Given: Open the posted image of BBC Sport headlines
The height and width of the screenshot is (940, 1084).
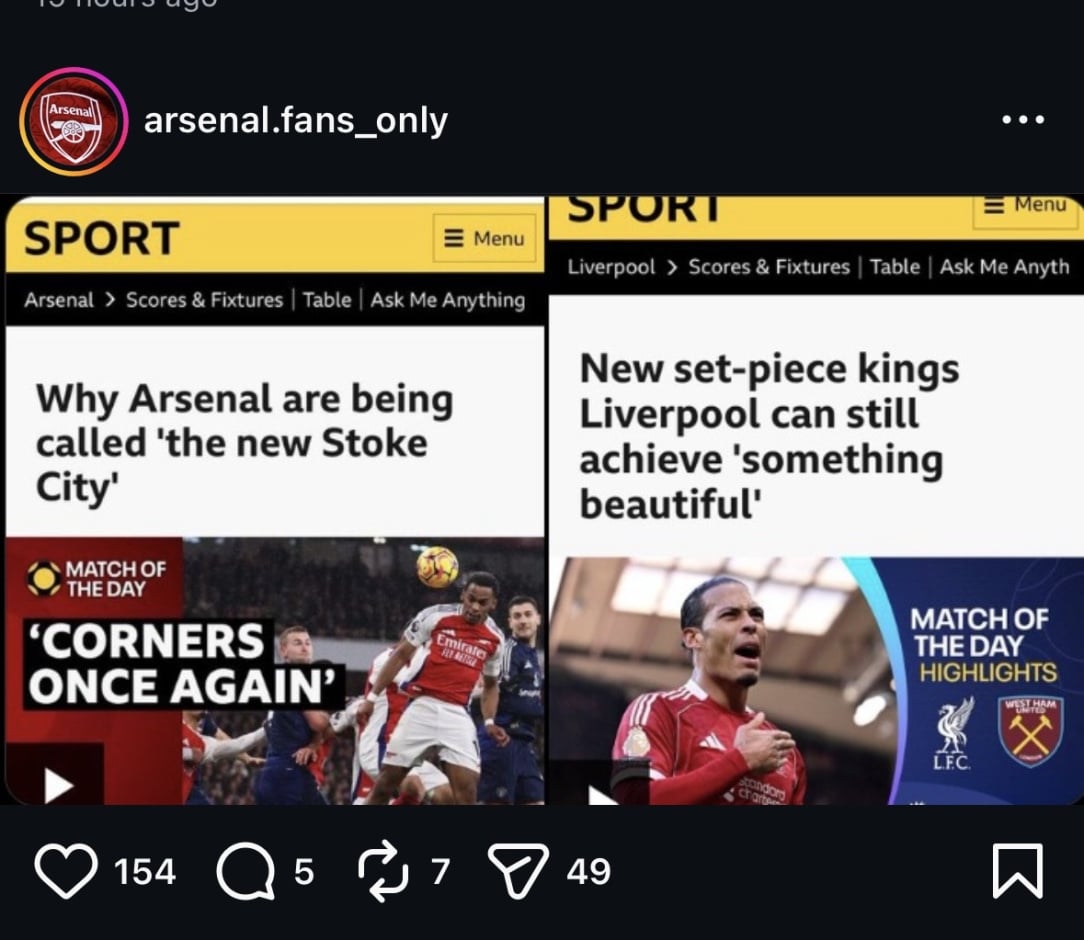Looking at the screenshot, I should (x=542, y=500).
